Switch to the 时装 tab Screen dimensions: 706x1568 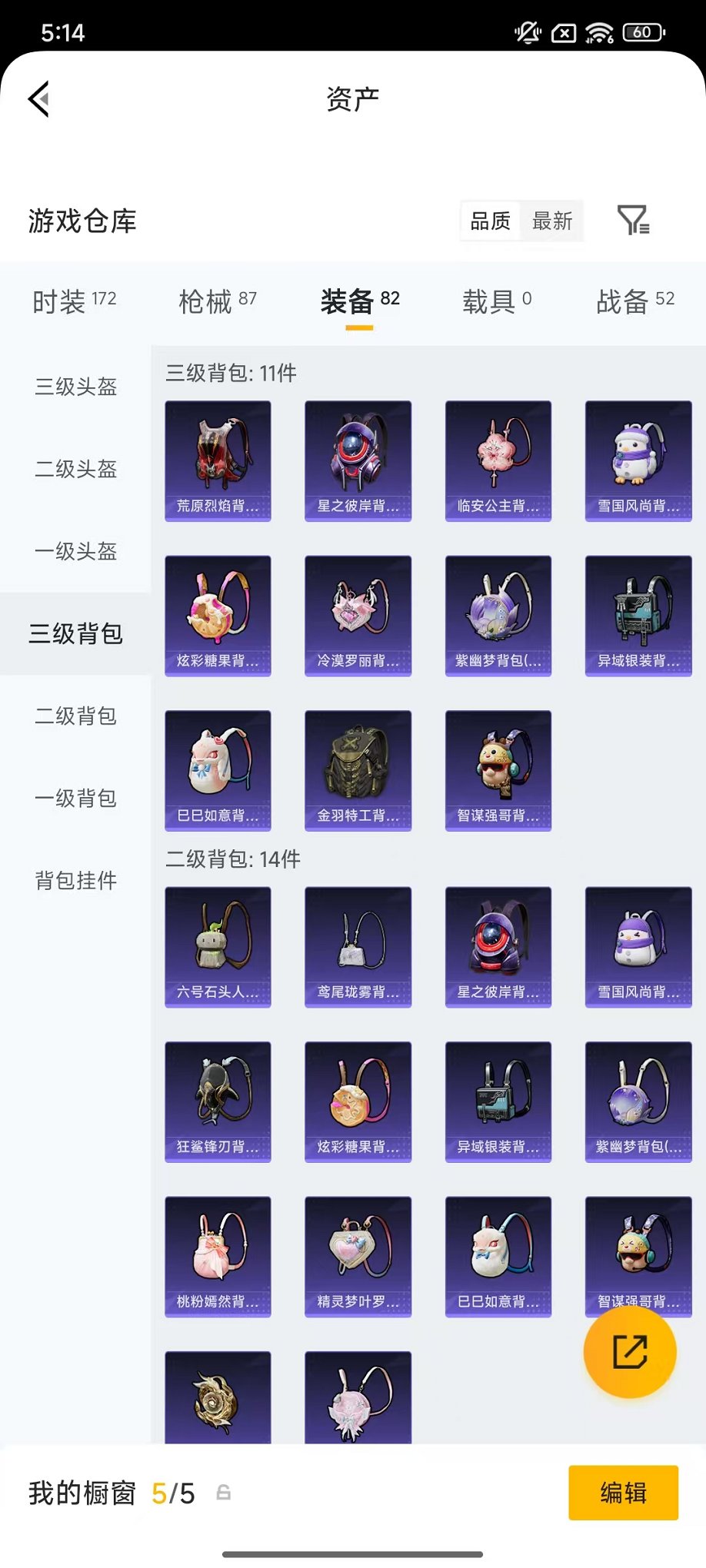pyautogui.click(x=75, y=301)
